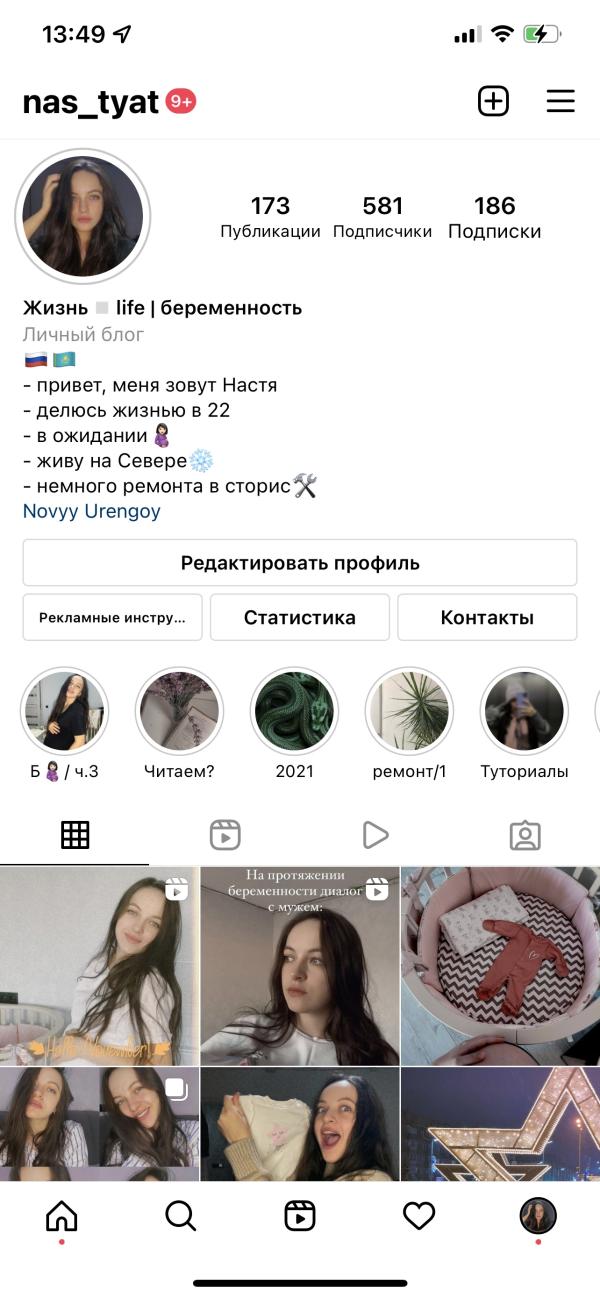Open Рекламные инструменты button
Viewport: 600px width, 1297px height.
pos(112,617)
